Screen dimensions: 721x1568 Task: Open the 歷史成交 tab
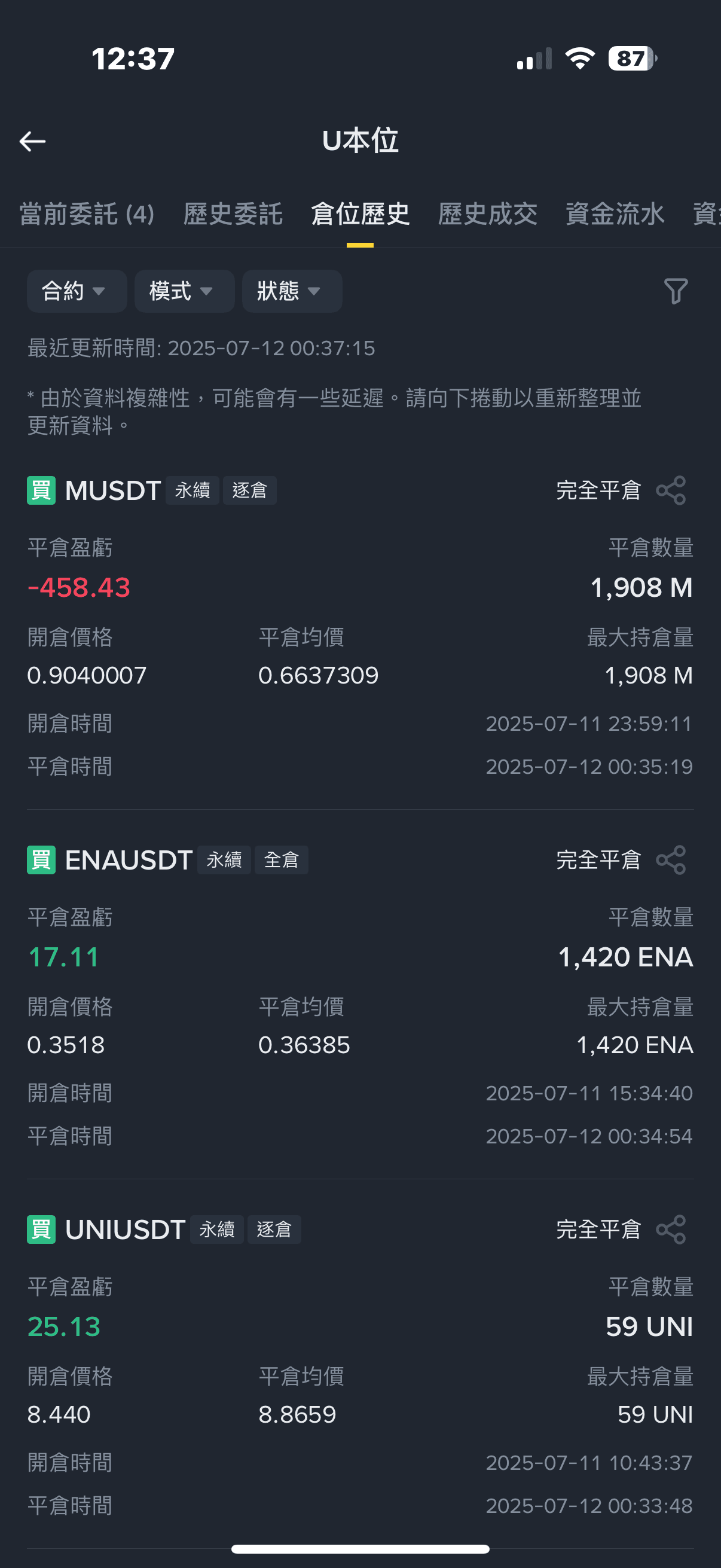(x=487, y=214)
